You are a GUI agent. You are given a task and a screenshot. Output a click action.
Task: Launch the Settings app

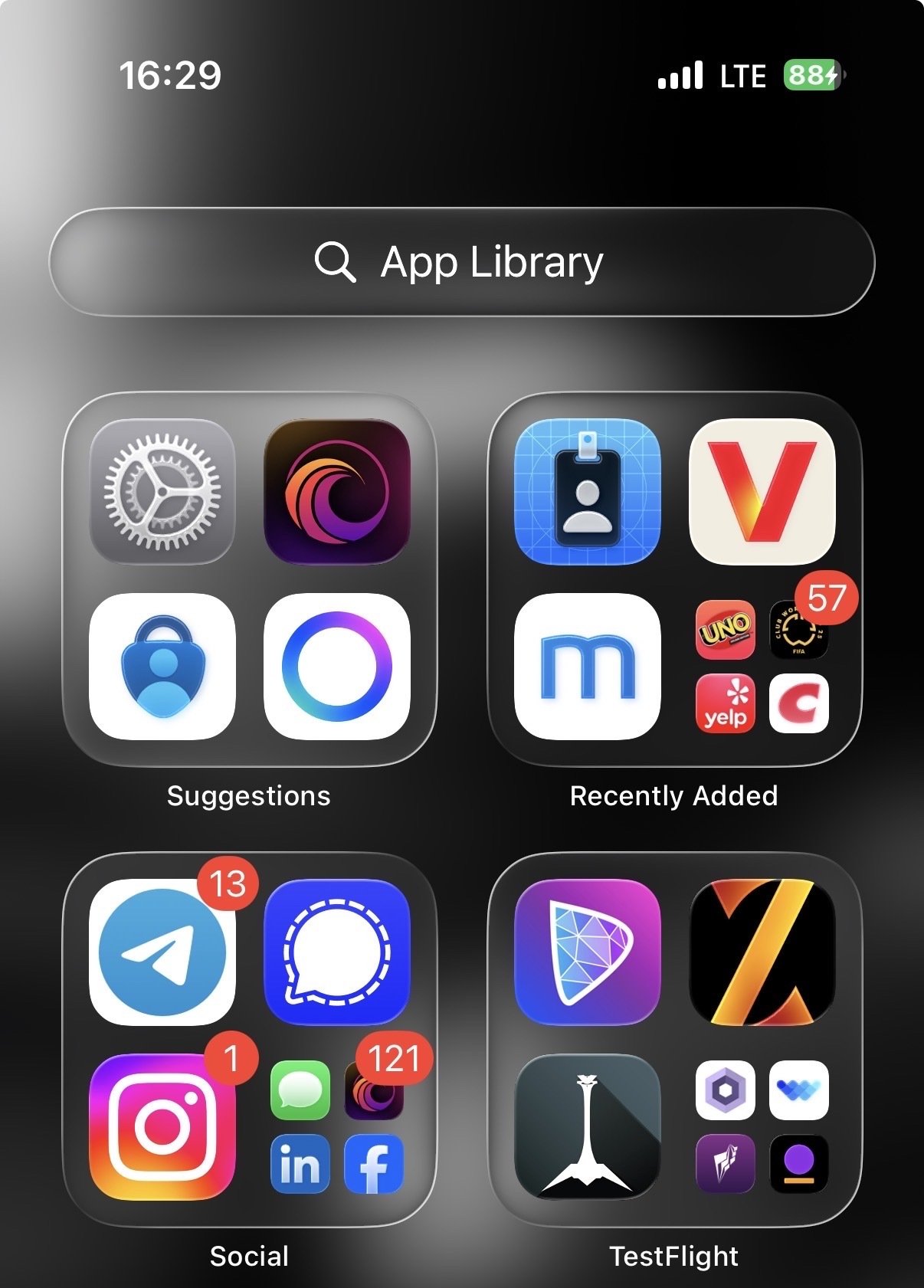pos(162,492)
